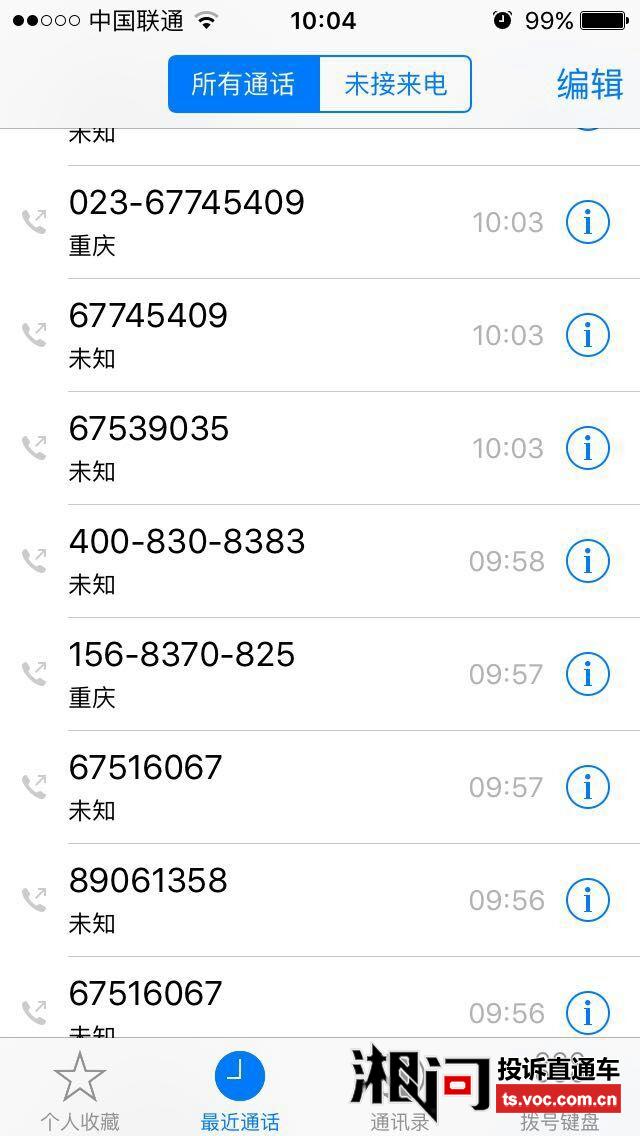Open info for the 156-8370-825 call
The height and width of the screenshot is (1136, 640).
(x=587, y=674)
